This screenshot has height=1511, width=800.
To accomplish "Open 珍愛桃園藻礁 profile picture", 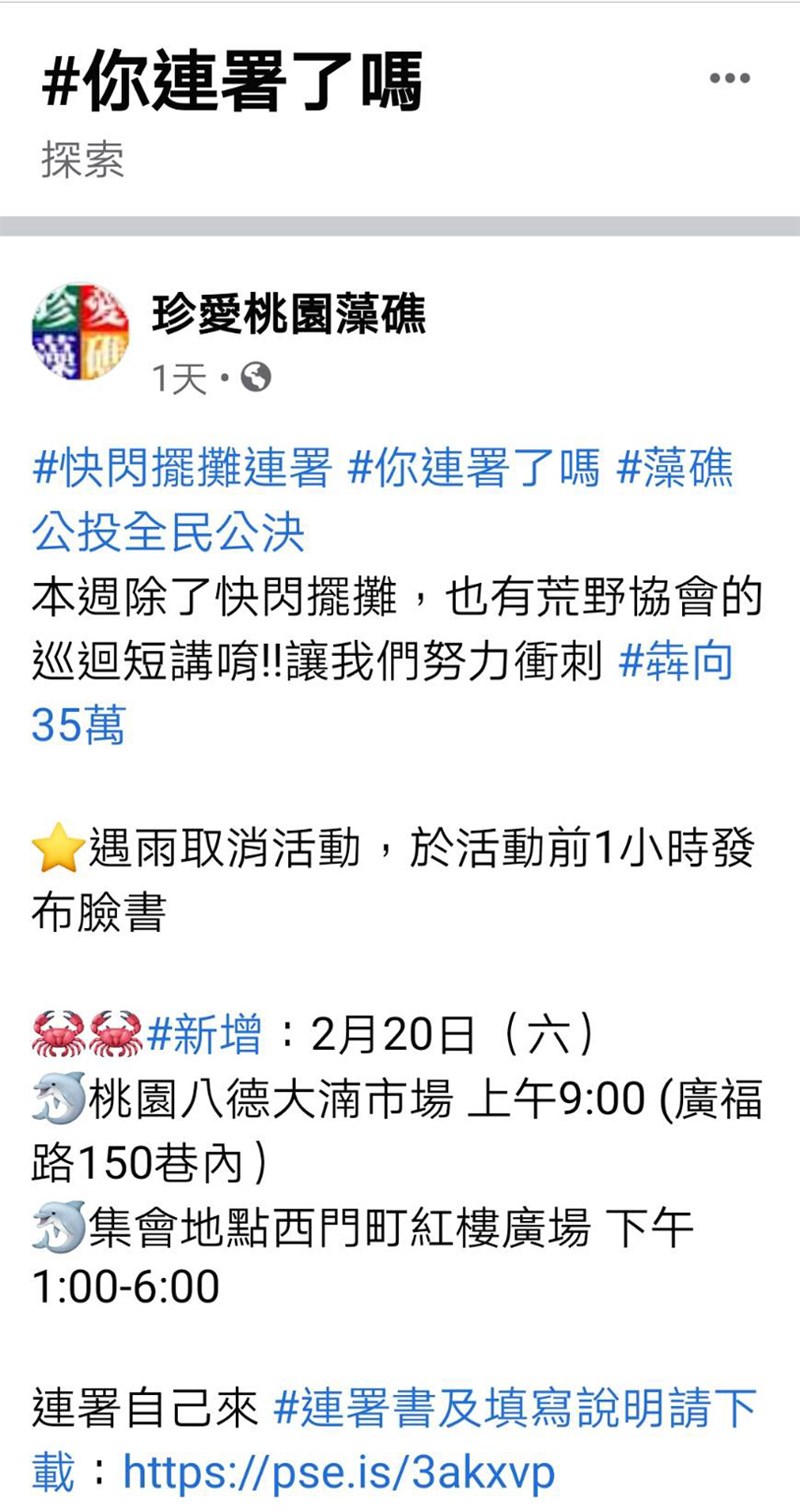I will (x=81, y=333).
